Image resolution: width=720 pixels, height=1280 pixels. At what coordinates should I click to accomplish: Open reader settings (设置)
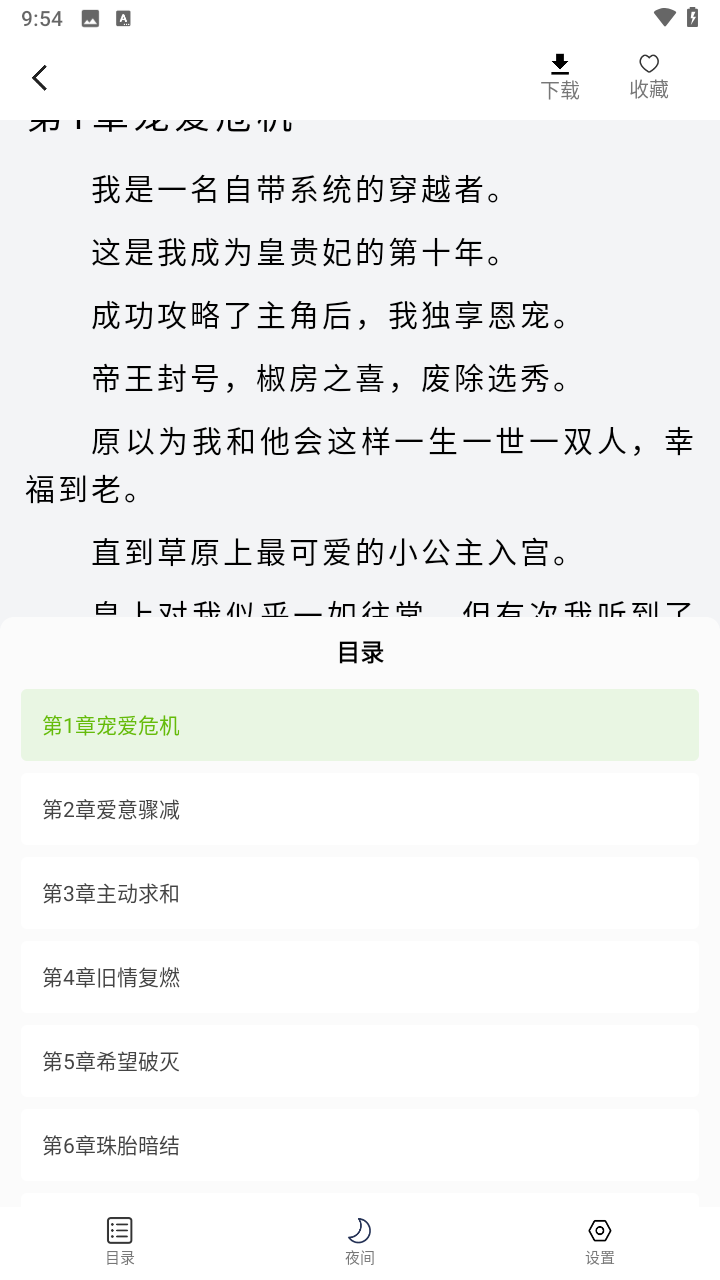coord(600,1241)
